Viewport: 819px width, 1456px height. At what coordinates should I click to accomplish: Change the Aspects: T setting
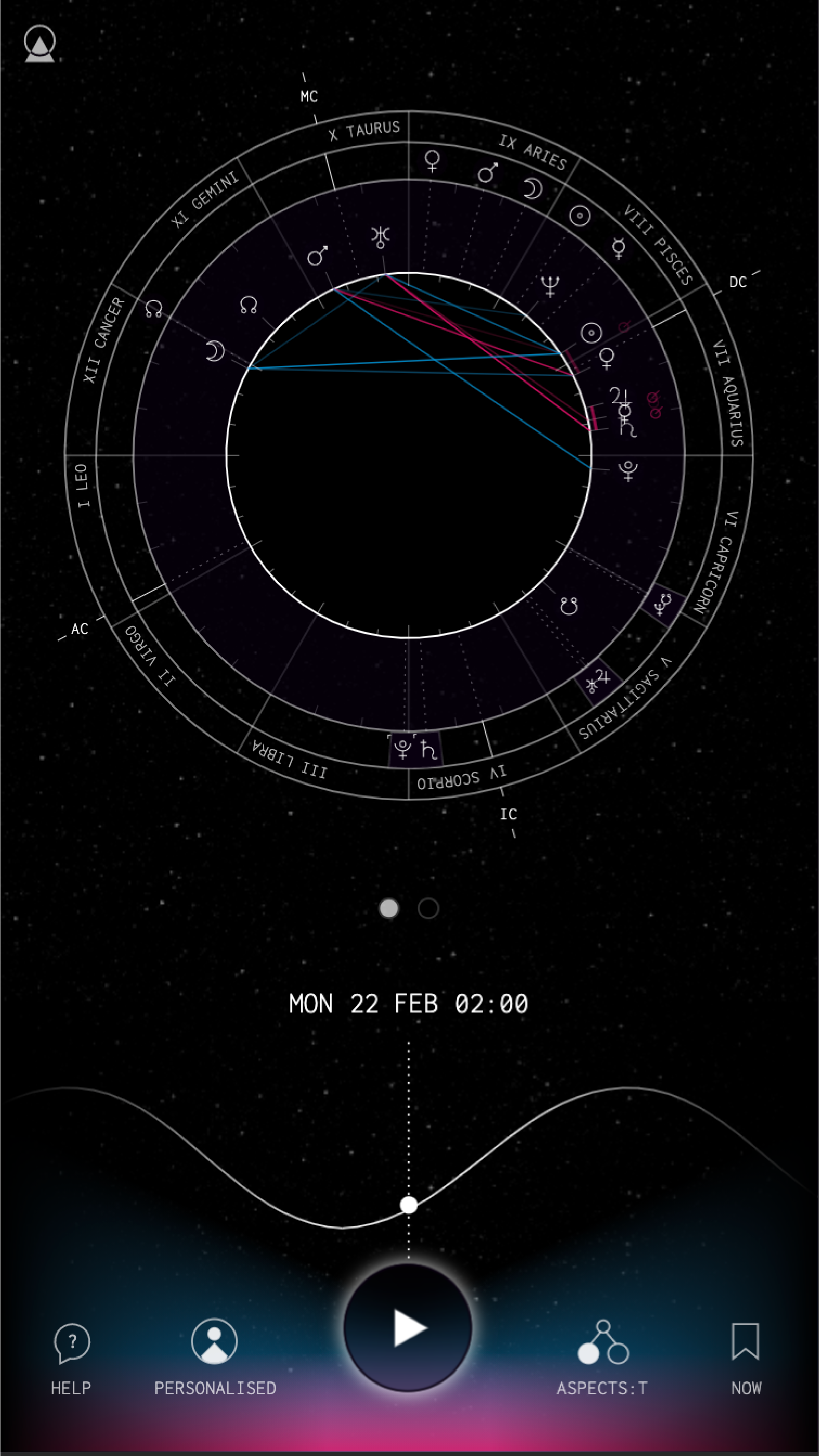pyautogui.click(x=602, y=1357)
